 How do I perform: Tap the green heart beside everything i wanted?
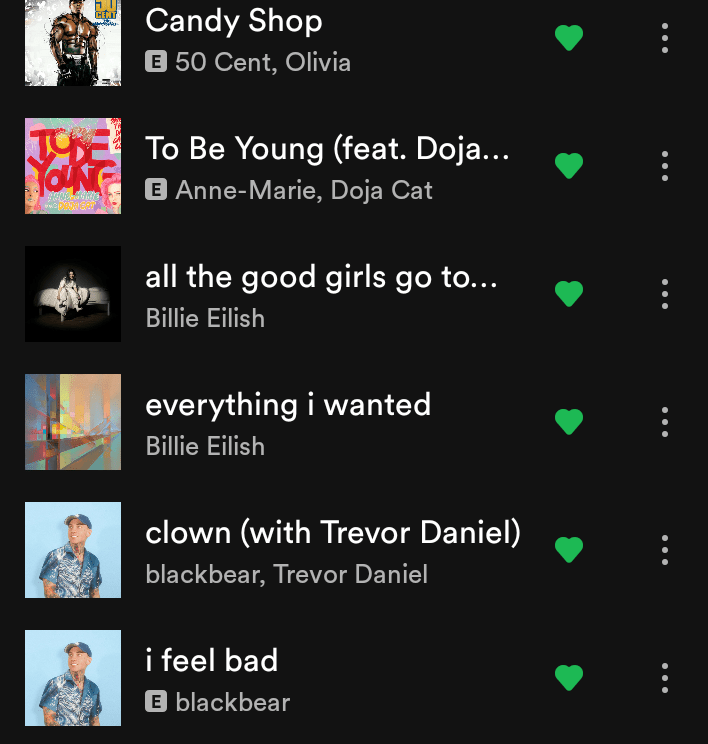(x=569, y=421)
